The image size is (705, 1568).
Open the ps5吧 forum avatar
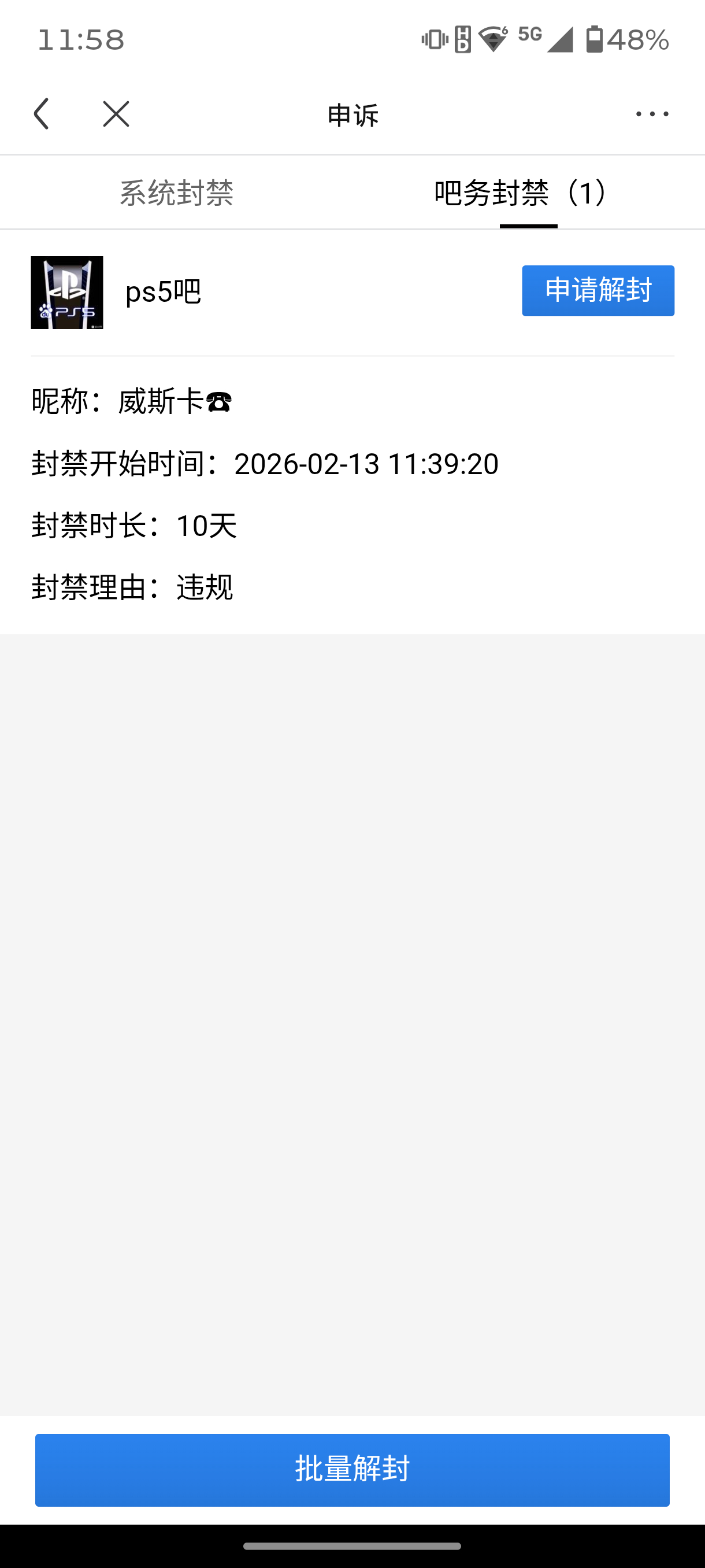(x=67, y=293)
